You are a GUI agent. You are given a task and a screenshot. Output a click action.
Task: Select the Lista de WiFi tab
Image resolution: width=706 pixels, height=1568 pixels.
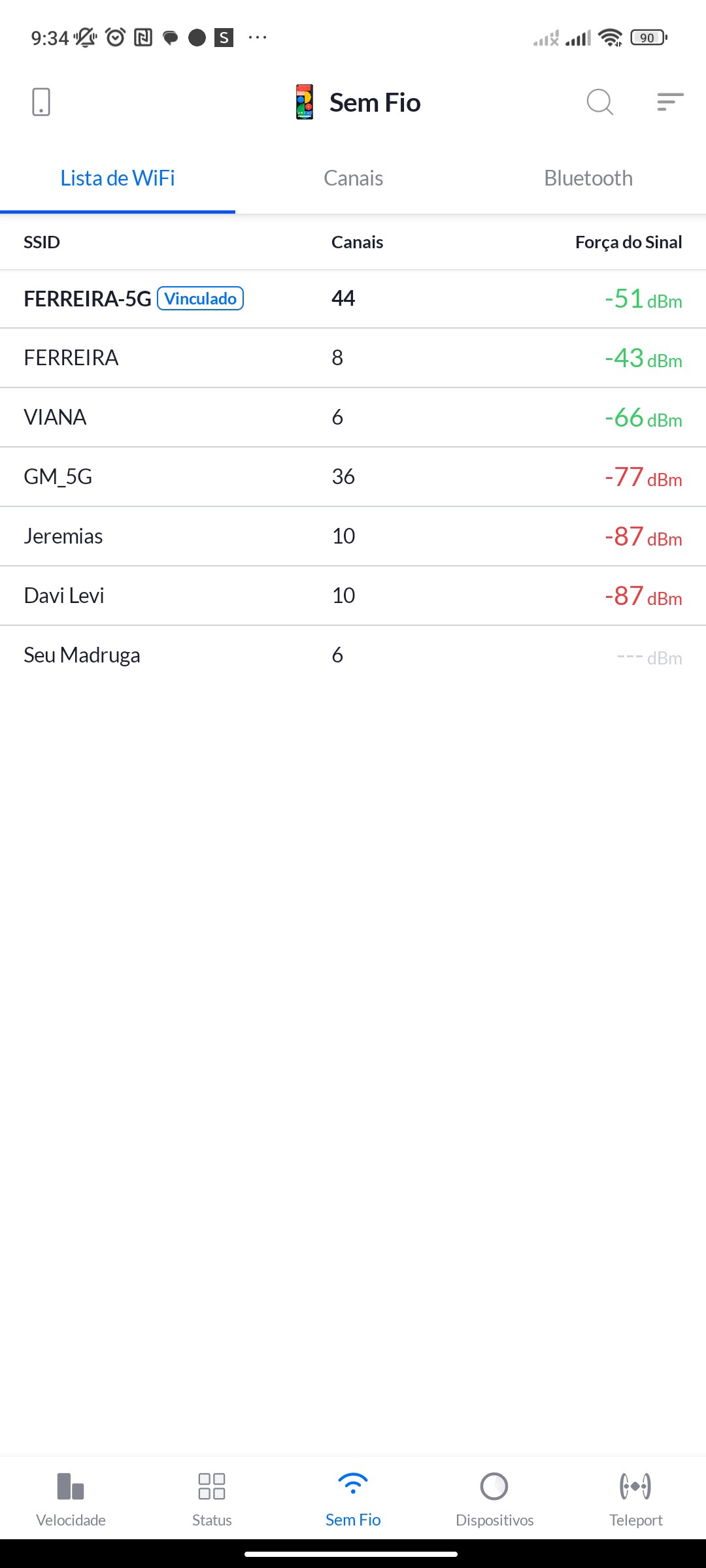pyautogui.click(x=118, y=178)
